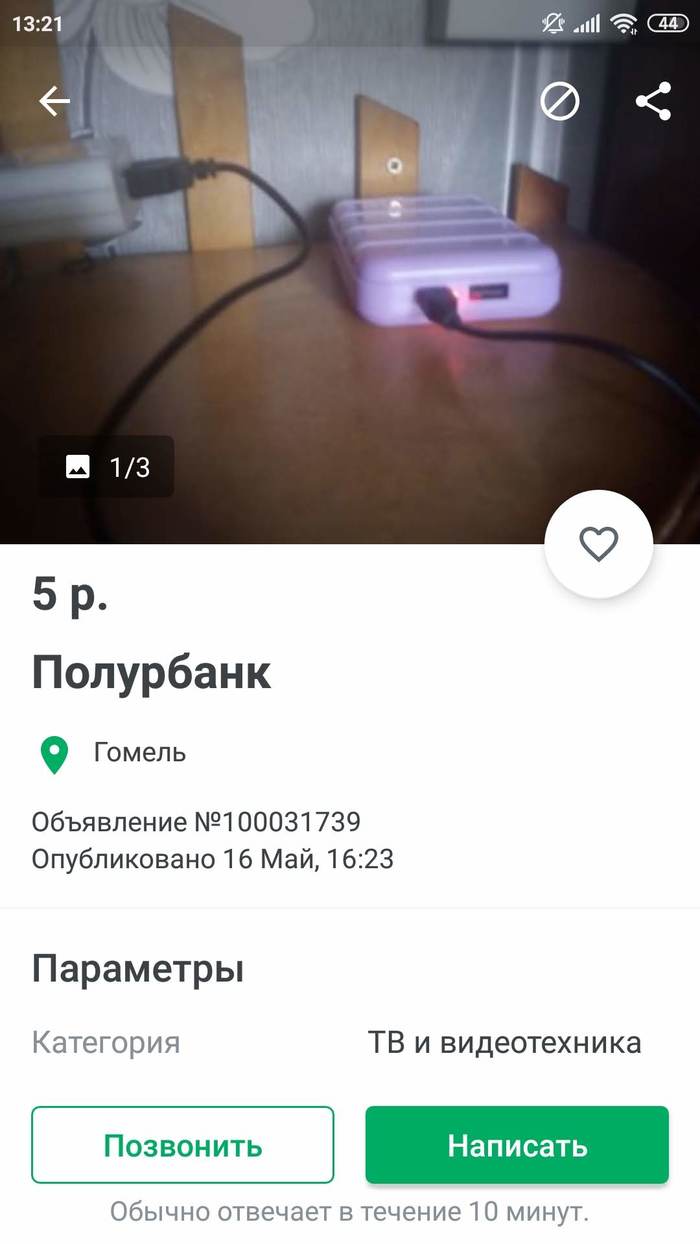Add Полурбанк to favorites with the heart
This screenshot has width=700, height=1244.
pyautogui.click(x=598, y=544)
